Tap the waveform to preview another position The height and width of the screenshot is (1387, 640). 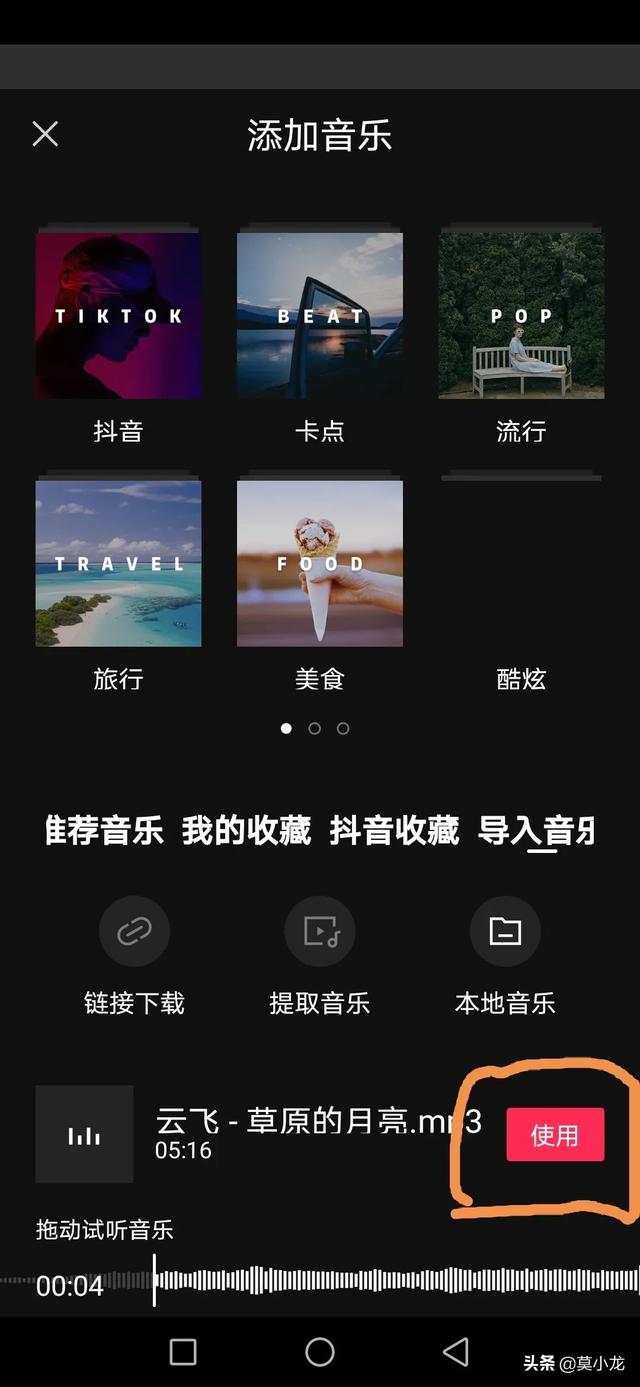coord(400,1280)
